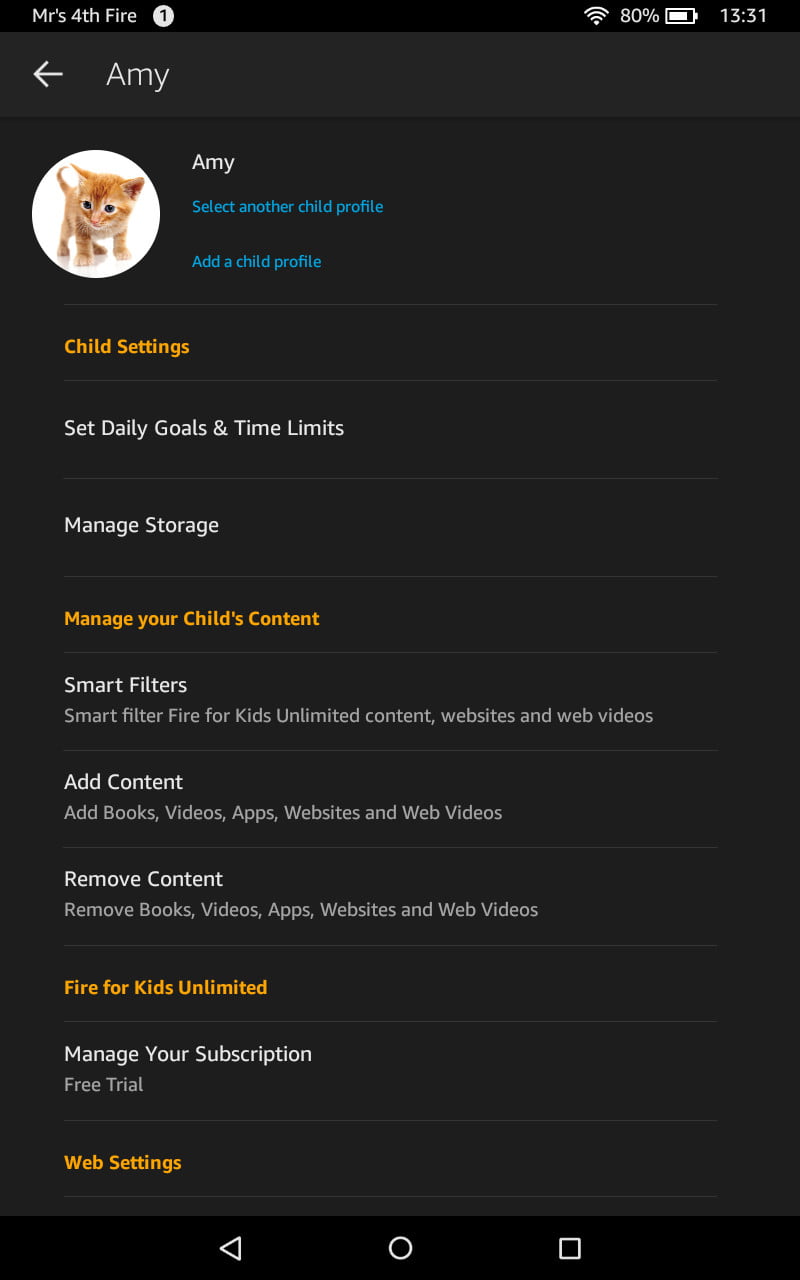The height and width of the screenshot is (1280, 800).
Task: Open Add Content
Action: click(390, 798)
